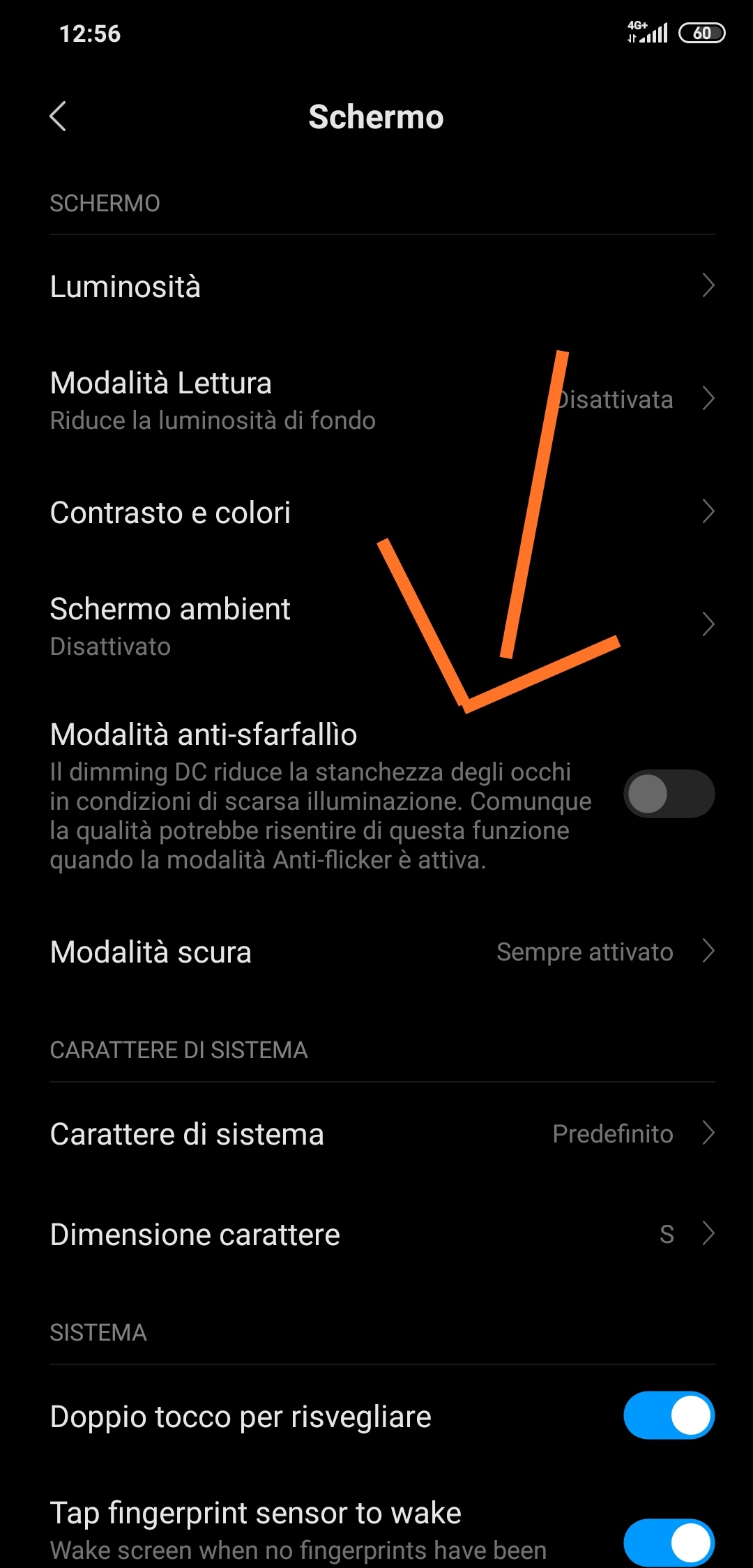Enable Modalità anti-sfarfallìo switch
Image resolution: width=753 pixels, height=1568 pixels.
pyautogui.click(x=669, y=794)
